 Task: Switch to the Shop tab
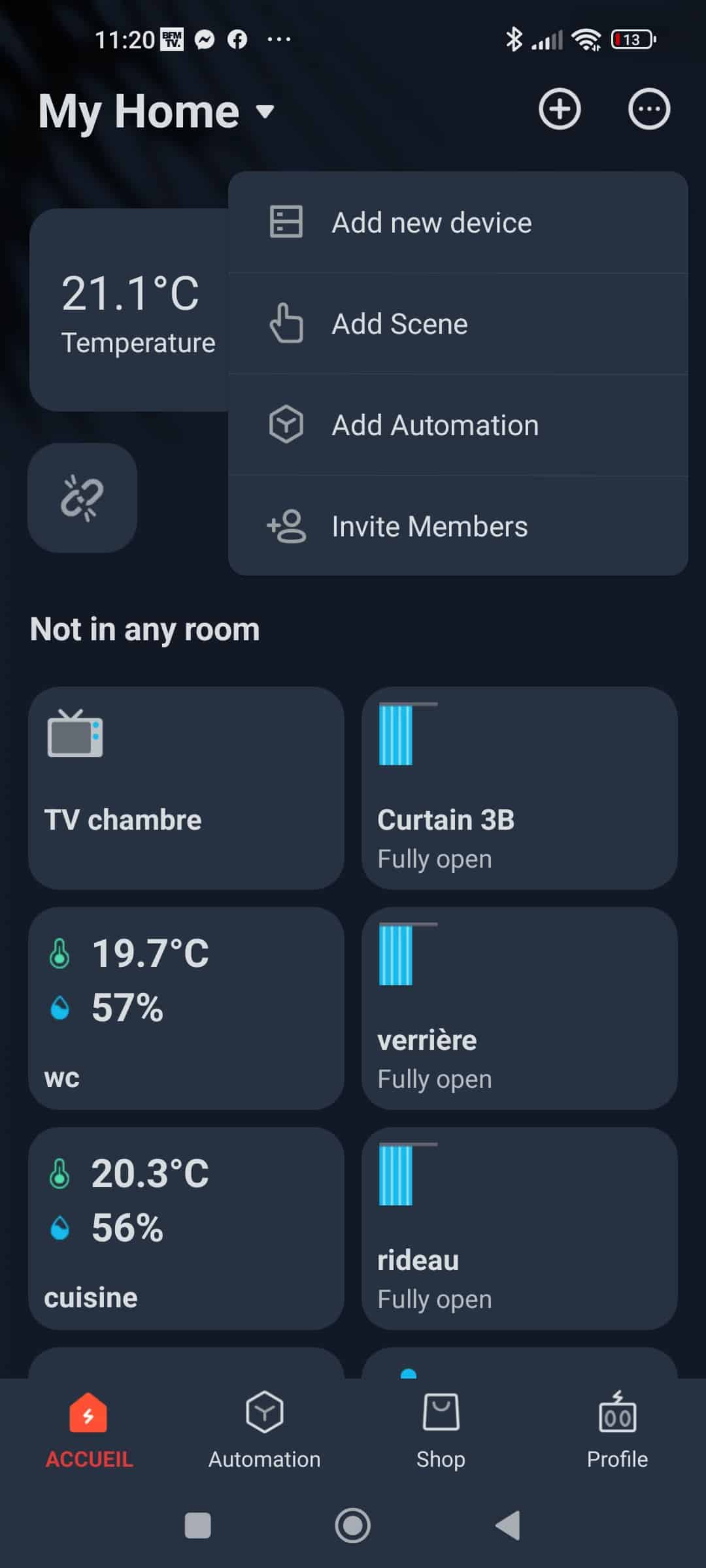[441, 1431]
